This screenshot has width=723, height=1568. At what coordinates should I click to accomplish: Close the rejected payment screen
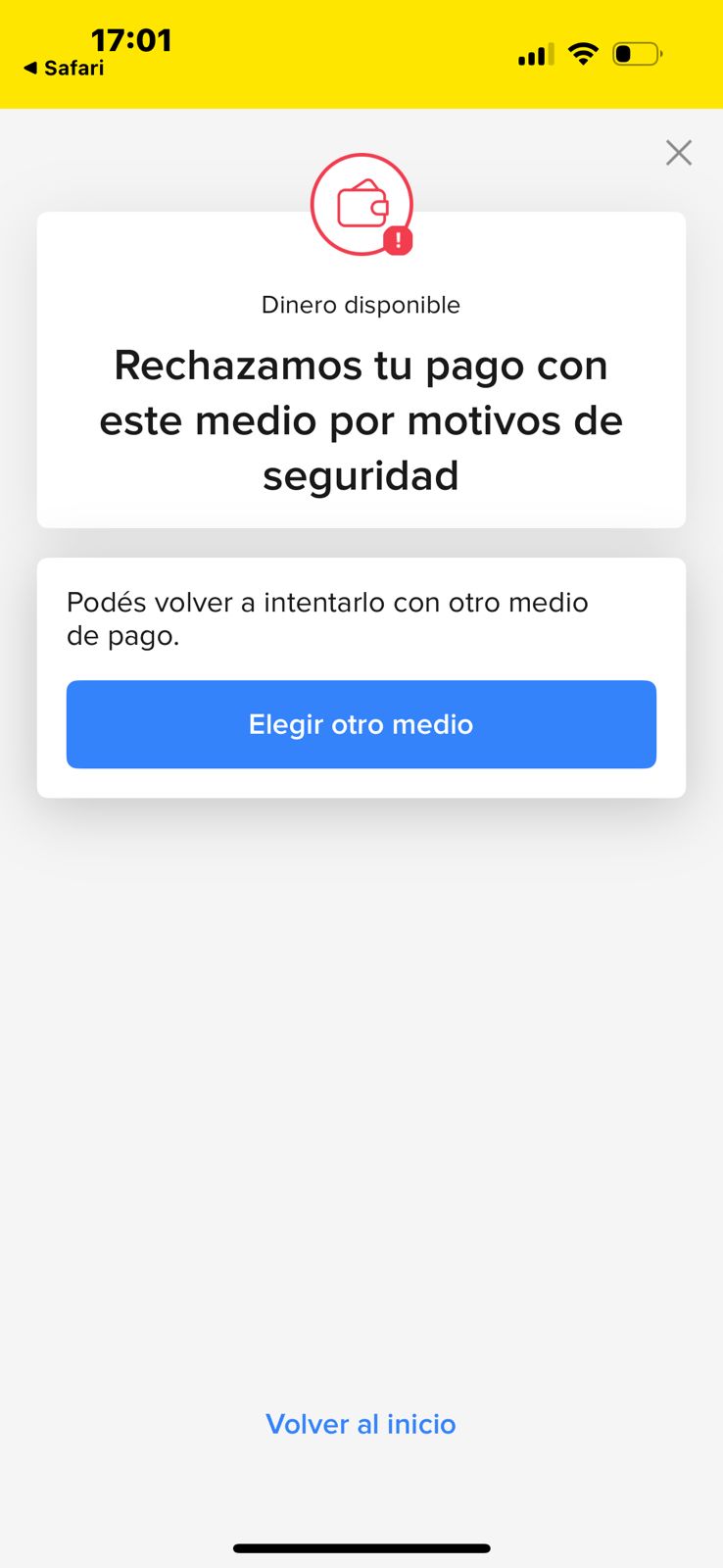coord(678,153)
